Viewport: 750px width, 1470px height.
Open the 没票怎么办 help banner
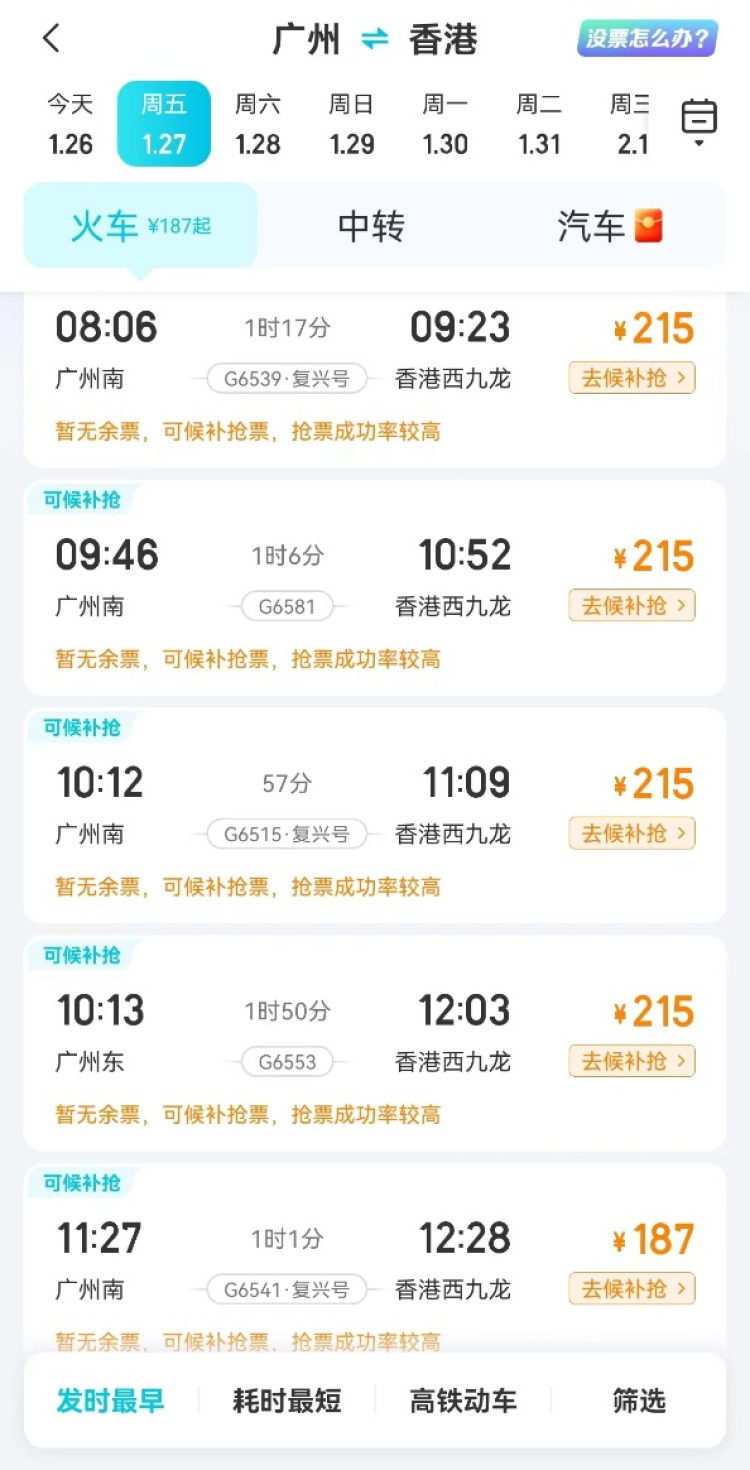tap(647, 39)
